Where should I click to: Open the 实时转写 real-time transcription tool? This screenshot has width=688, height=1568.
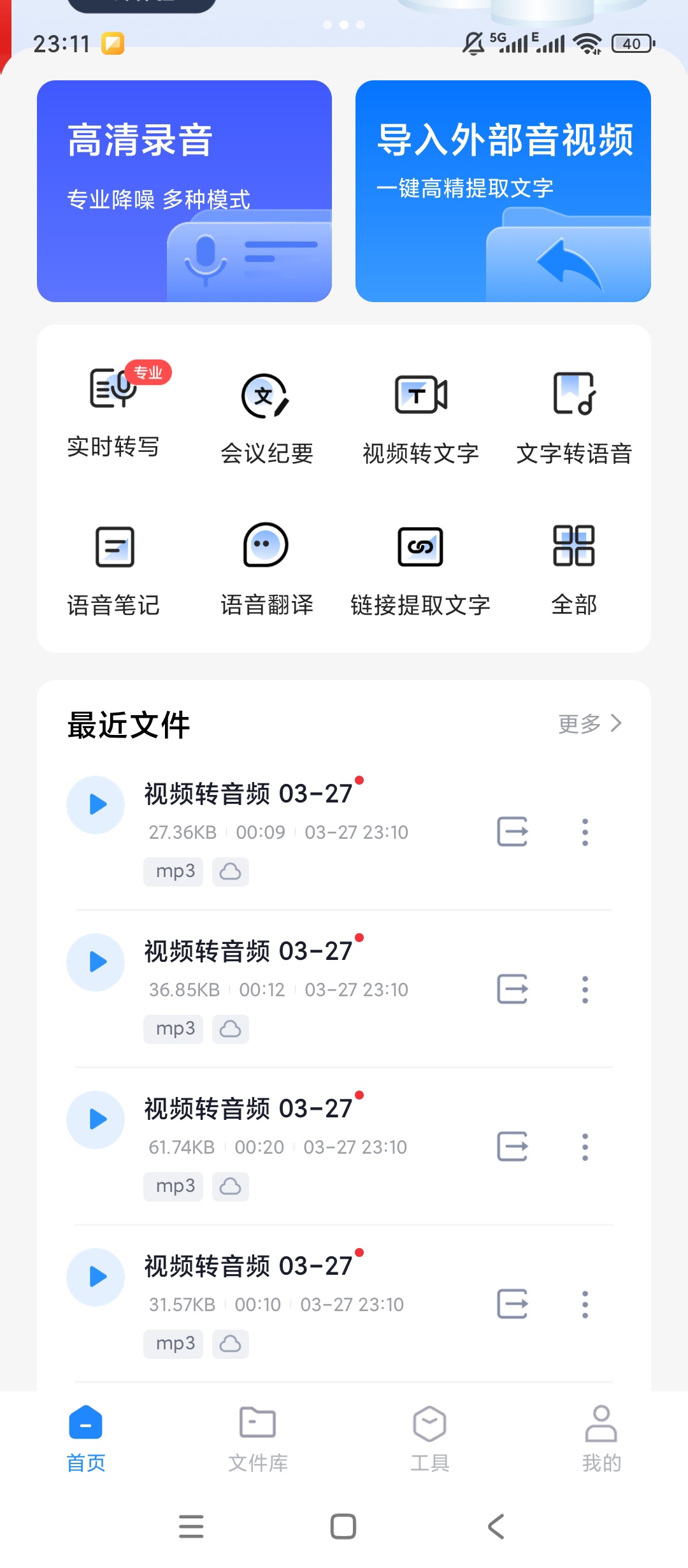(113, 414)
